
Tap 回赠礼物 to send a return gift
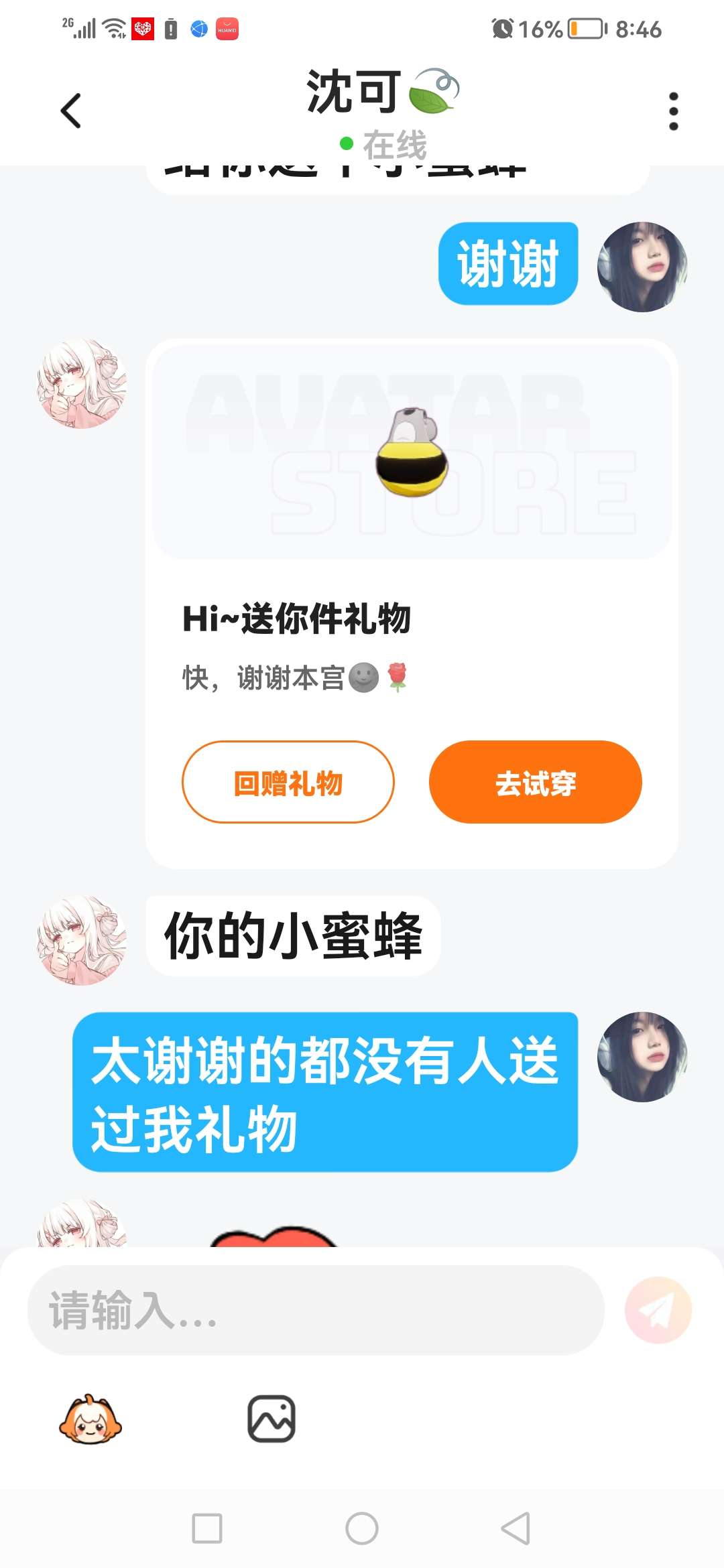coord(288,782)
